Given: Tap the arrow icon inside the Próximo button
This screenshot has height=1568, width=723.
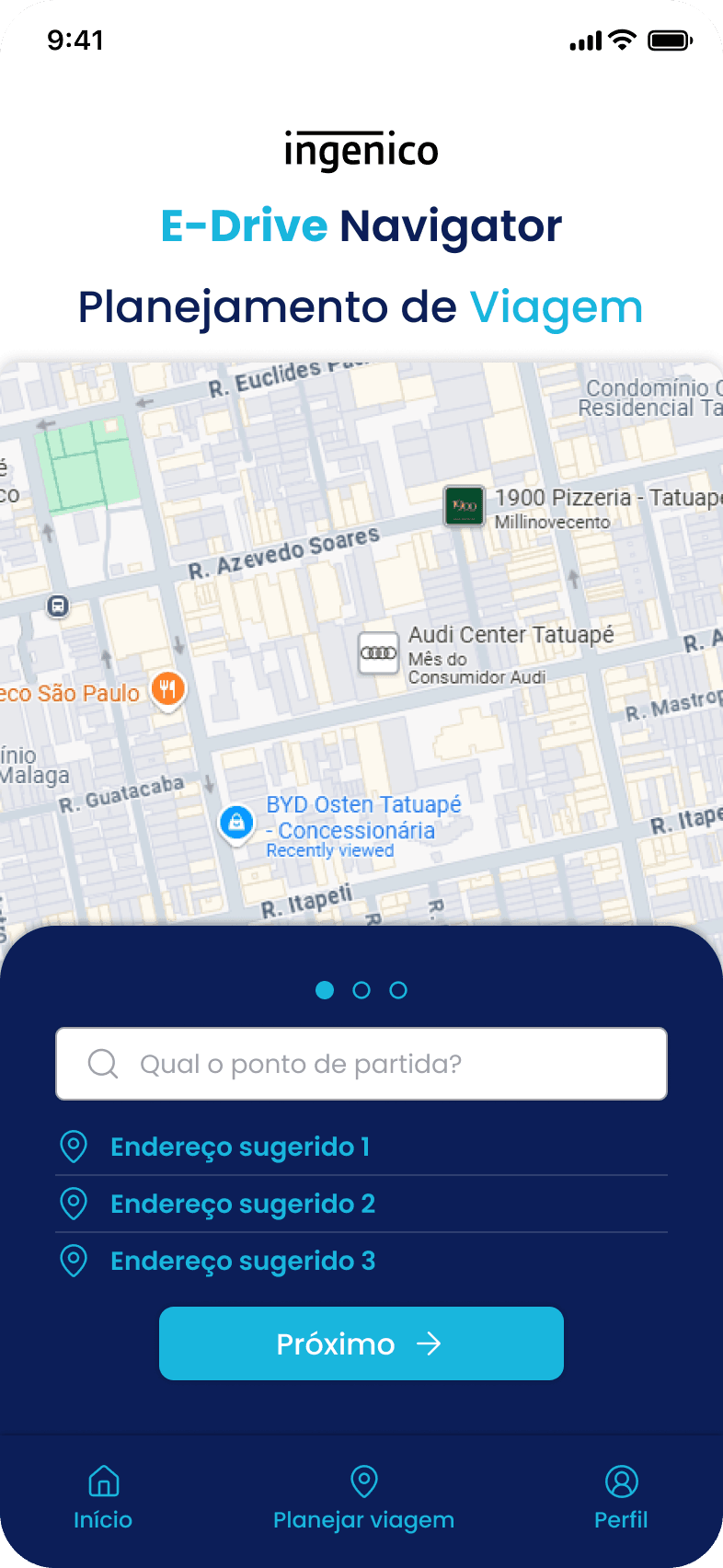Looking at the screenshot, I should point(430,1343).
